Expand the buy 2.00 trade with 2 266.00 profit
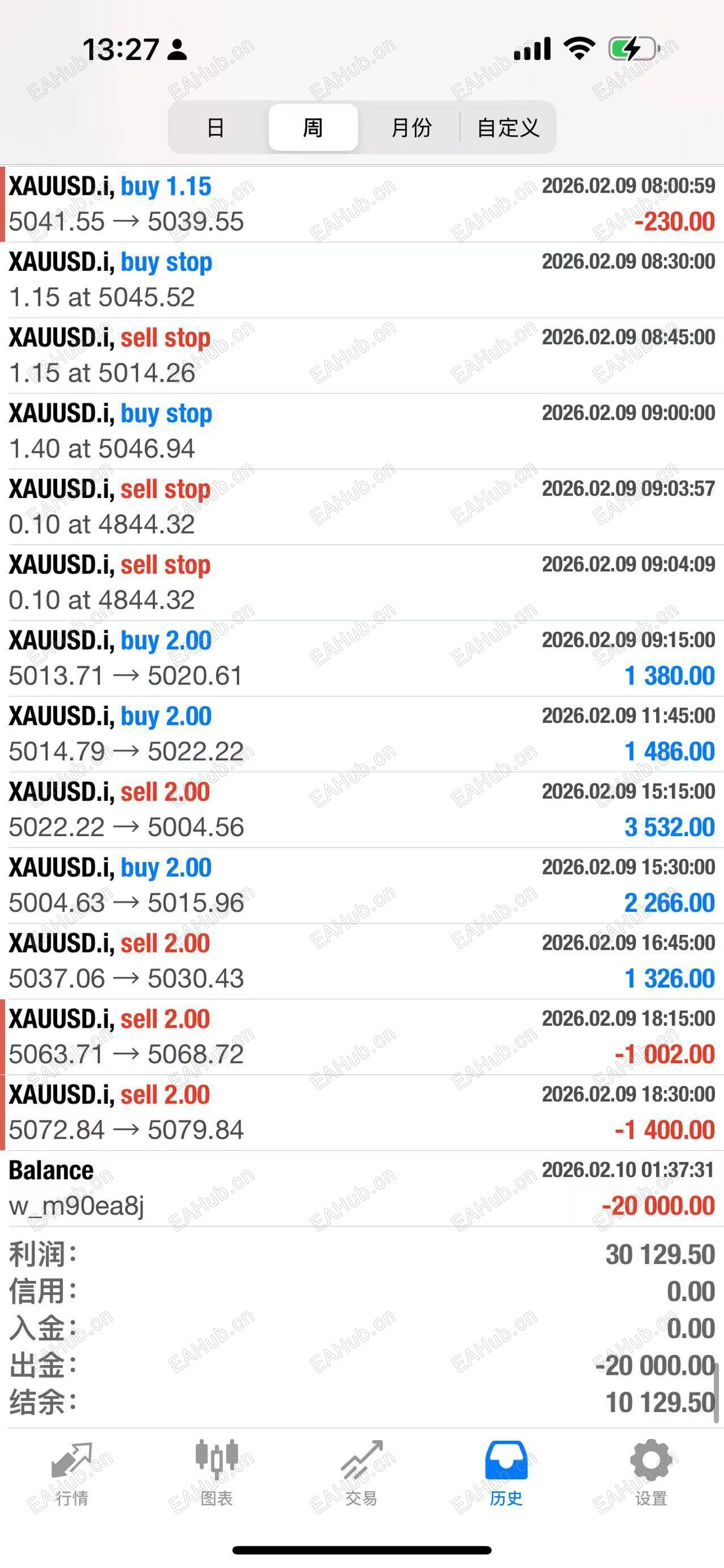724x1568 pixels. click(x=361, y=885)
